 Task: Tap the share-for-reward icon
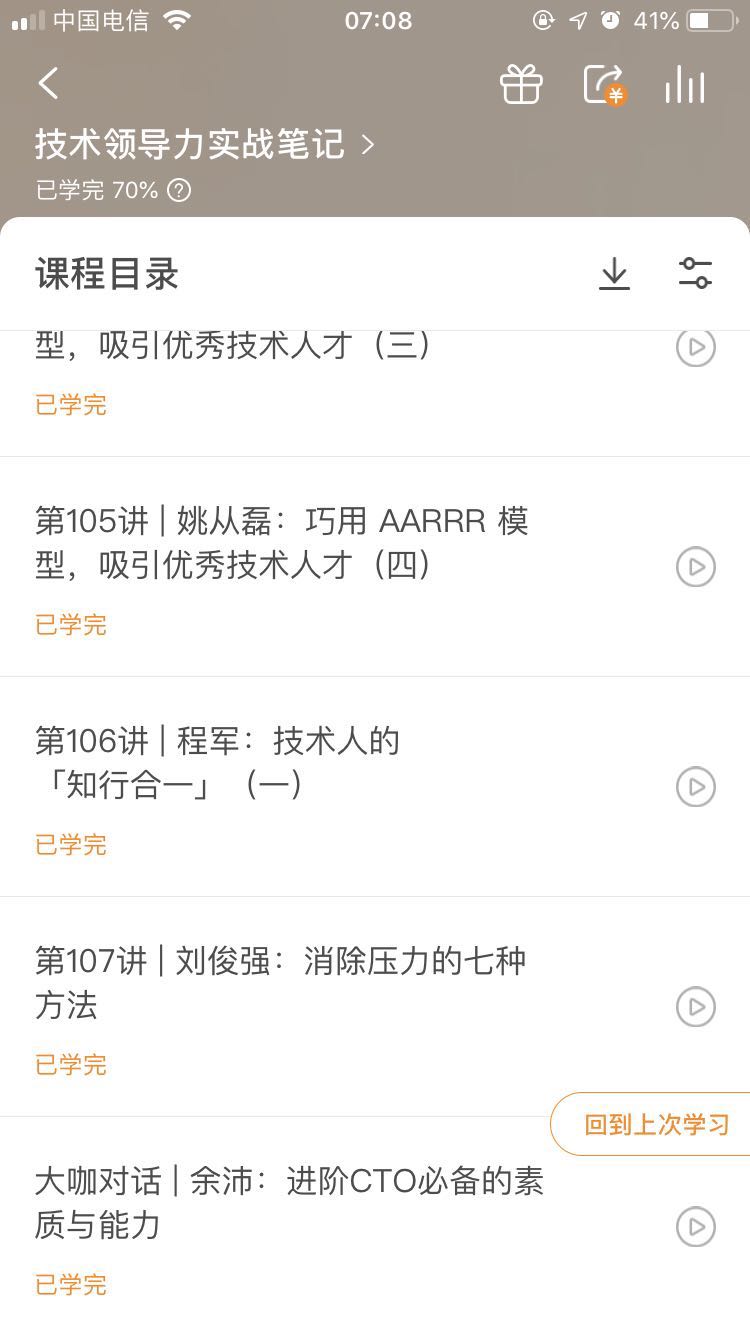[x=604, y=85]
